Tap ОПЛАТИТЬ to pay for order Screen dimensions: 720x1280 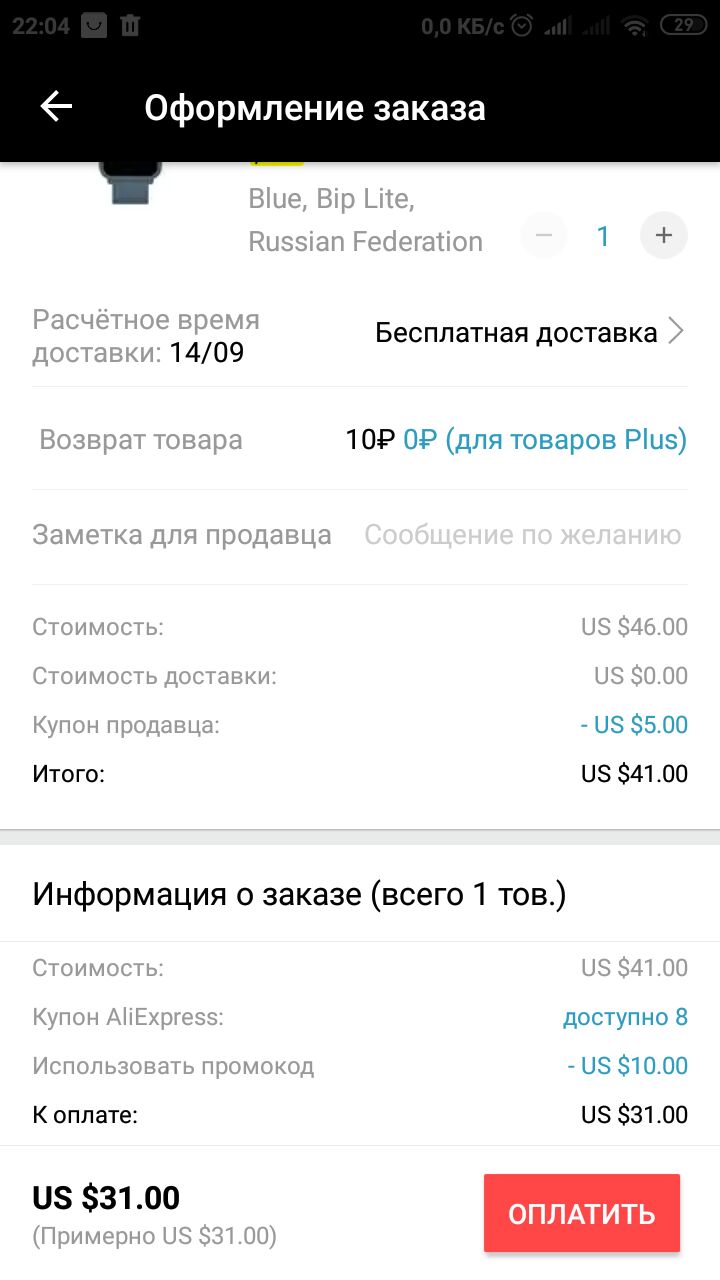pyautogui.click(x=582, y=1213)
